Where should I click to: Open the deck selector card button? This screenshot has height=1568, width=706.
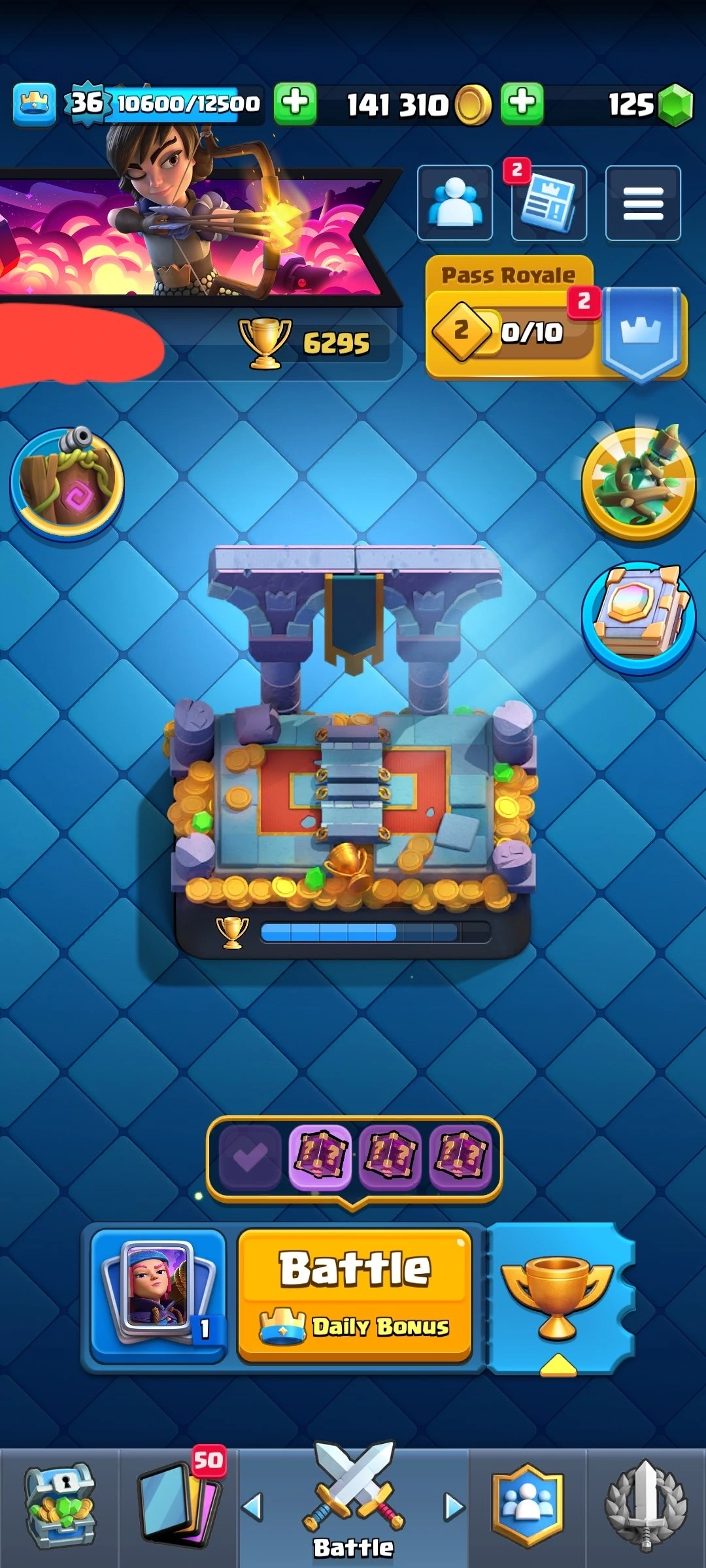coord(159,1296)
